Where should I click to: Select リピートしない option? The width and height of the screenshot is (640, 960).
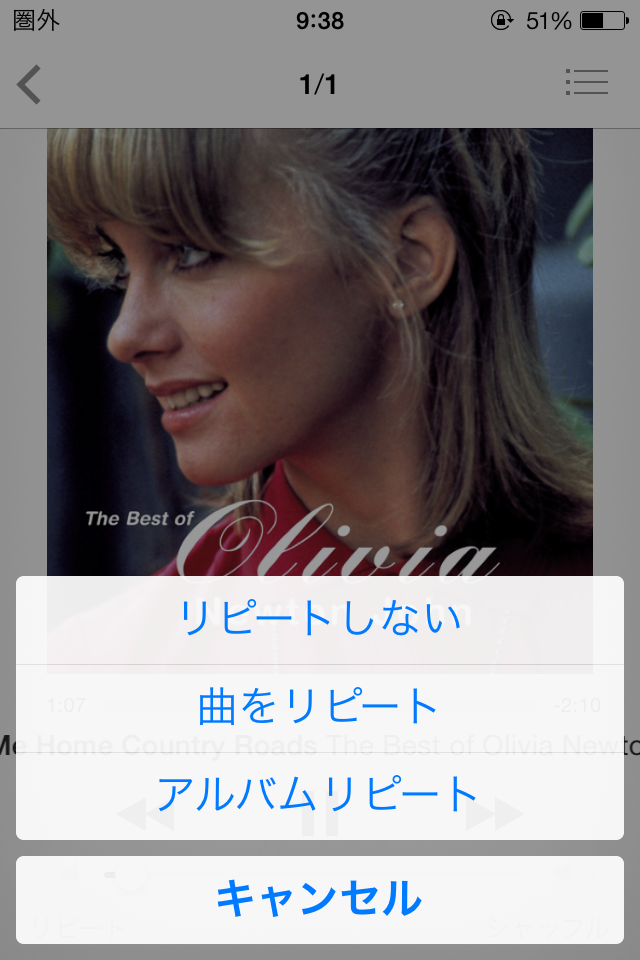tap(320, 618)
